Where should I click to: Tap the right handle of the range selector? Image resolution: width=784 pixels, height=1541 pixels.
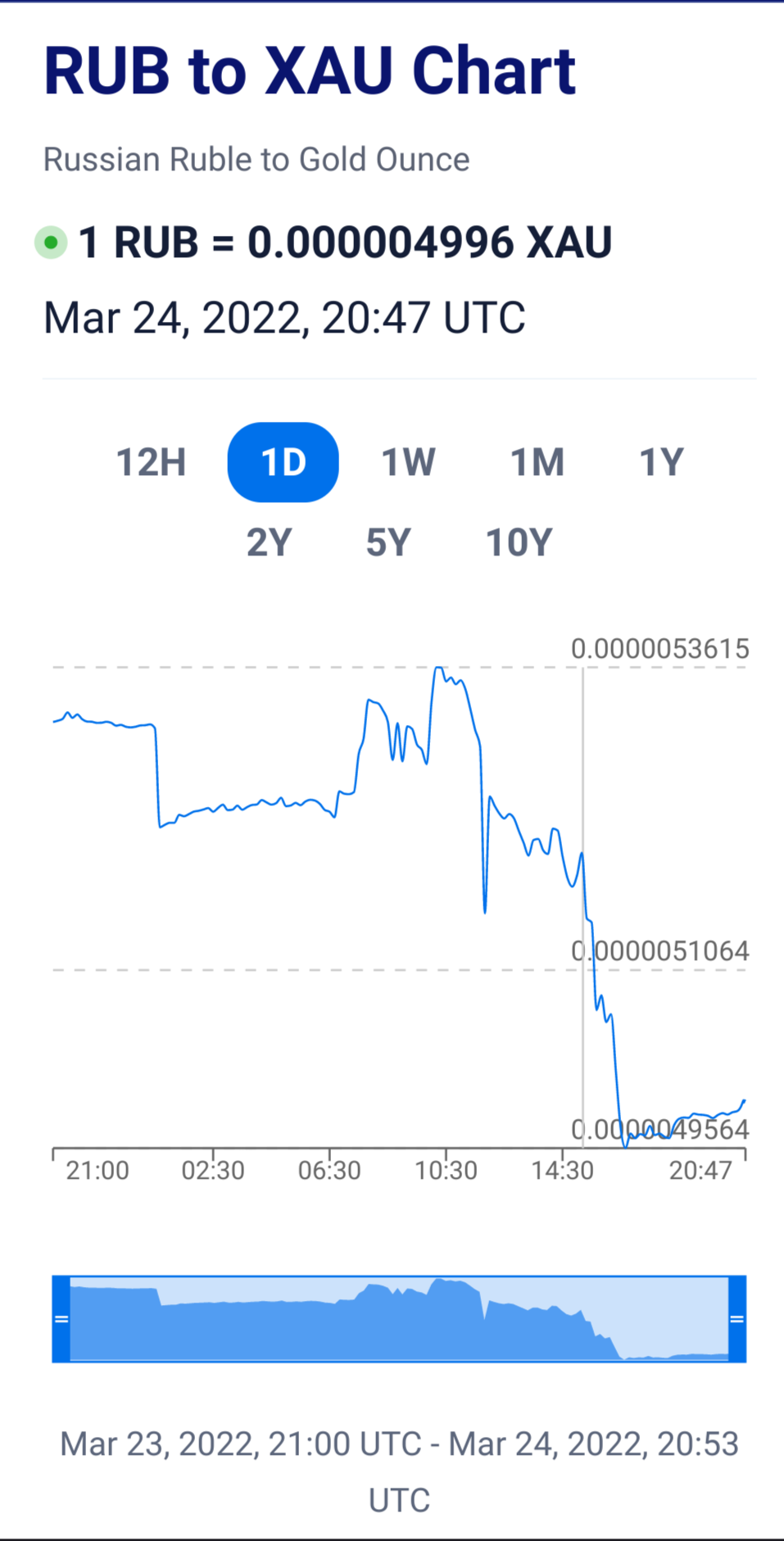[x=736, y=1319]
